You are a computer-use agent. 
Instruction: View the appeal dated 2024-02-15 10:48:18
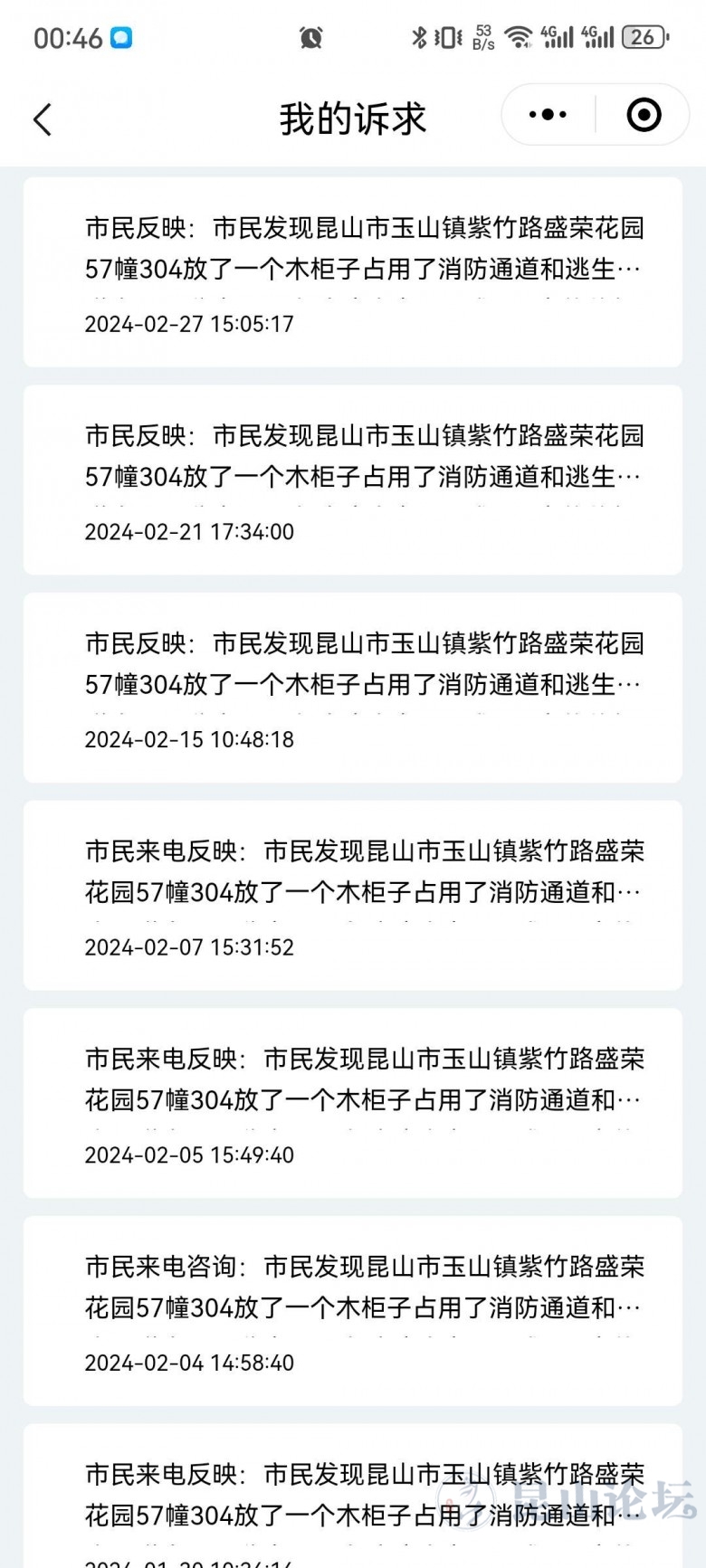click(x=353, y=688)
